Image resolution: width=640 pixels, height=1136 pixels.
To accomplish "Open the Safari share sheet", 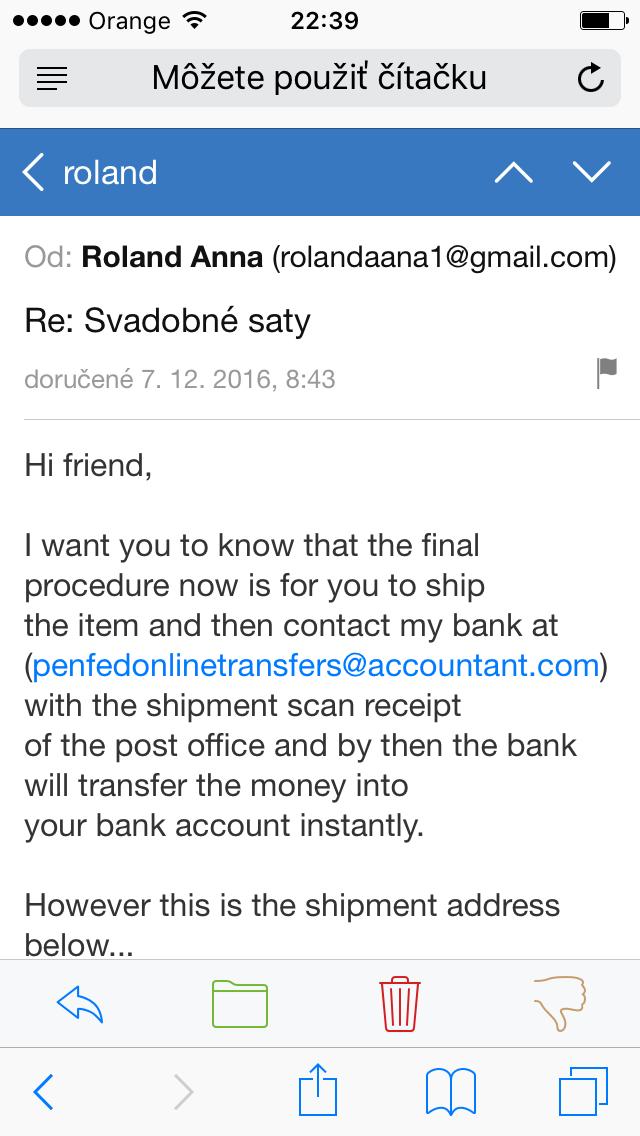I will [318, 1088].
